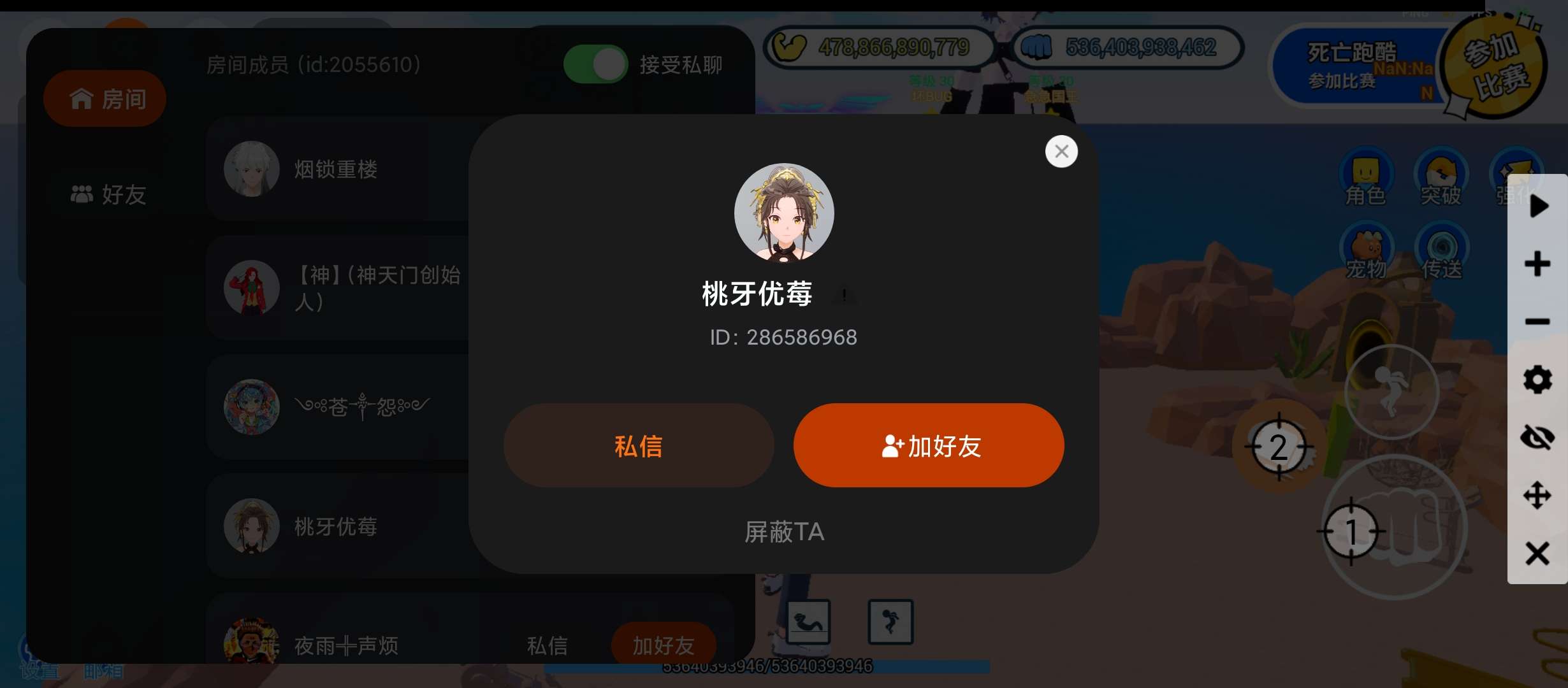1568x688 pixels.
Task: Tap the move arrows icon in toolbar
Action: pyautogui.click(x=1537, y=496)
